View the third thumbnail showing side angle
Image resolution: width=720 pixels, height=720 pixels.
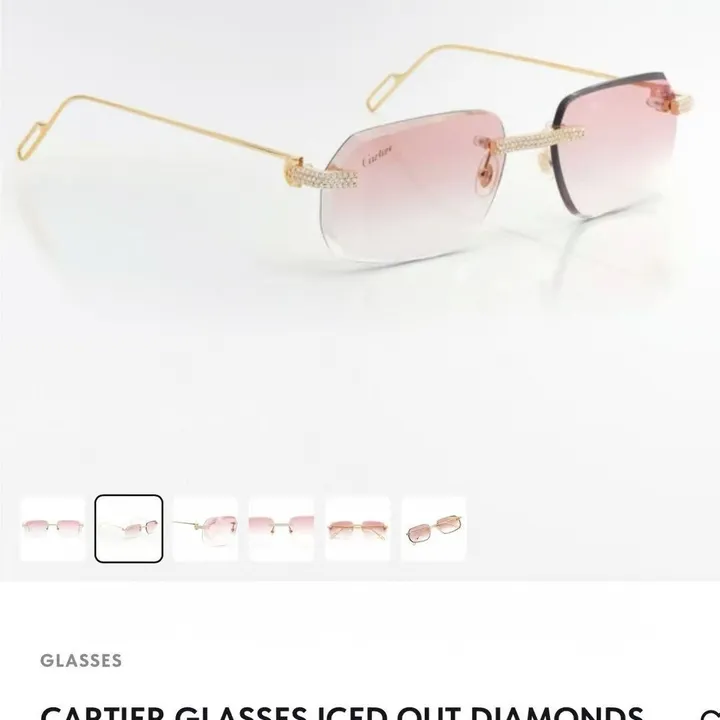point(205,528)
